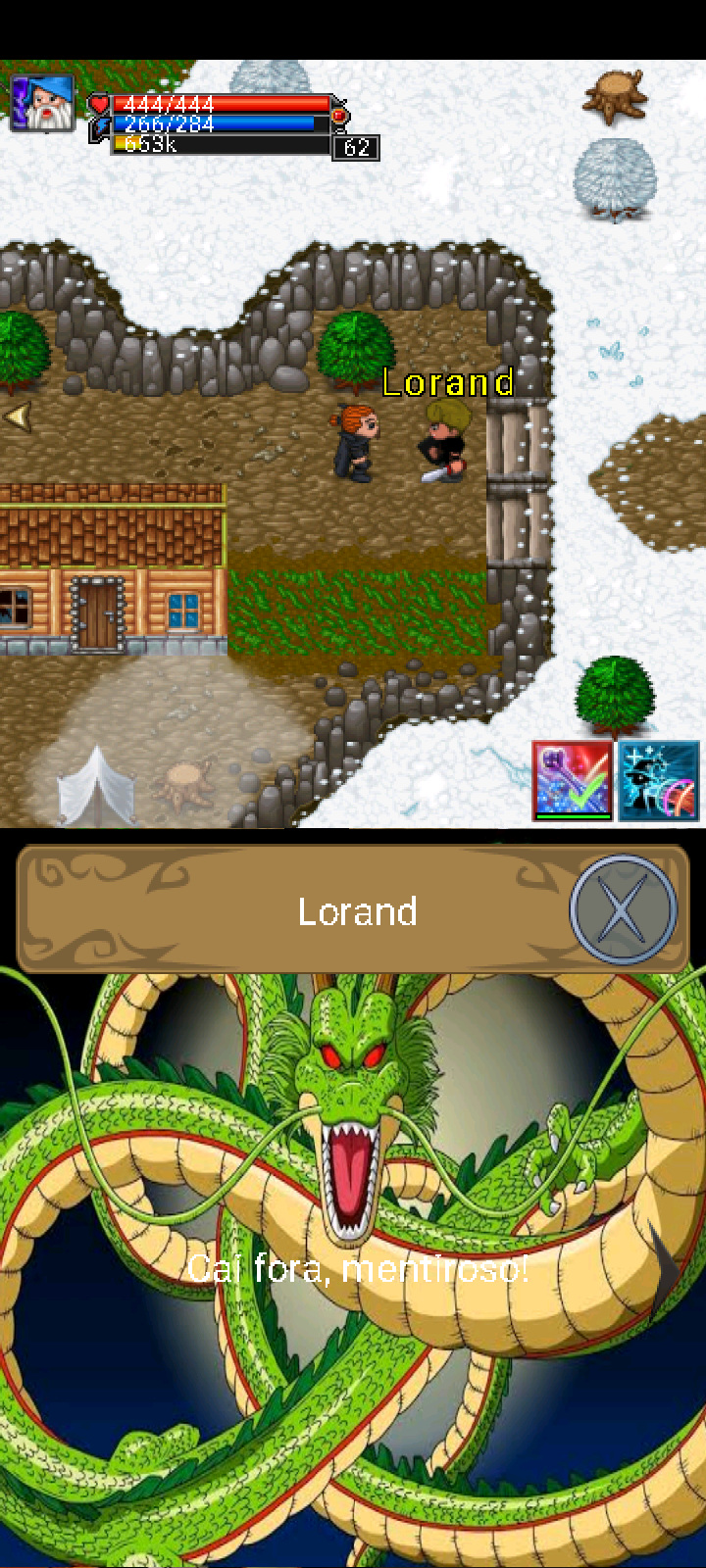Close the Lorand dialogue window
This screenshot has width=706, height=1568.
pos(623,909)
